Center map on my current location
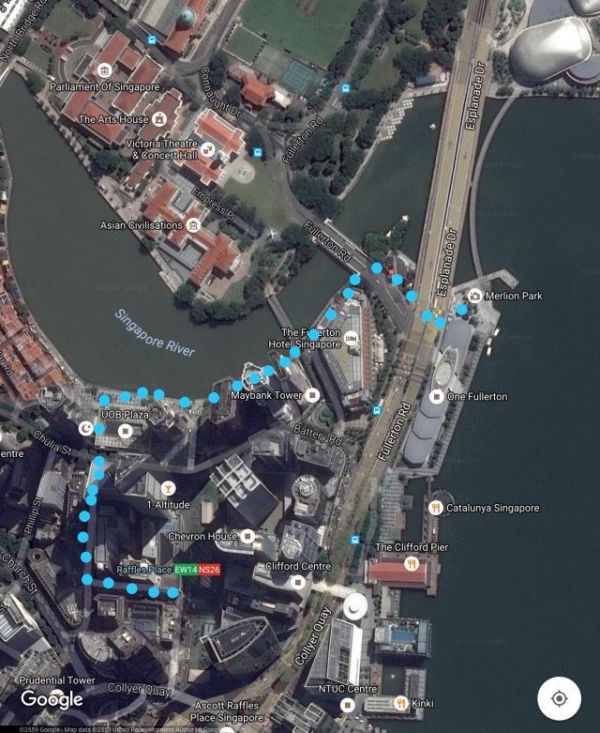 click(559, 697)
